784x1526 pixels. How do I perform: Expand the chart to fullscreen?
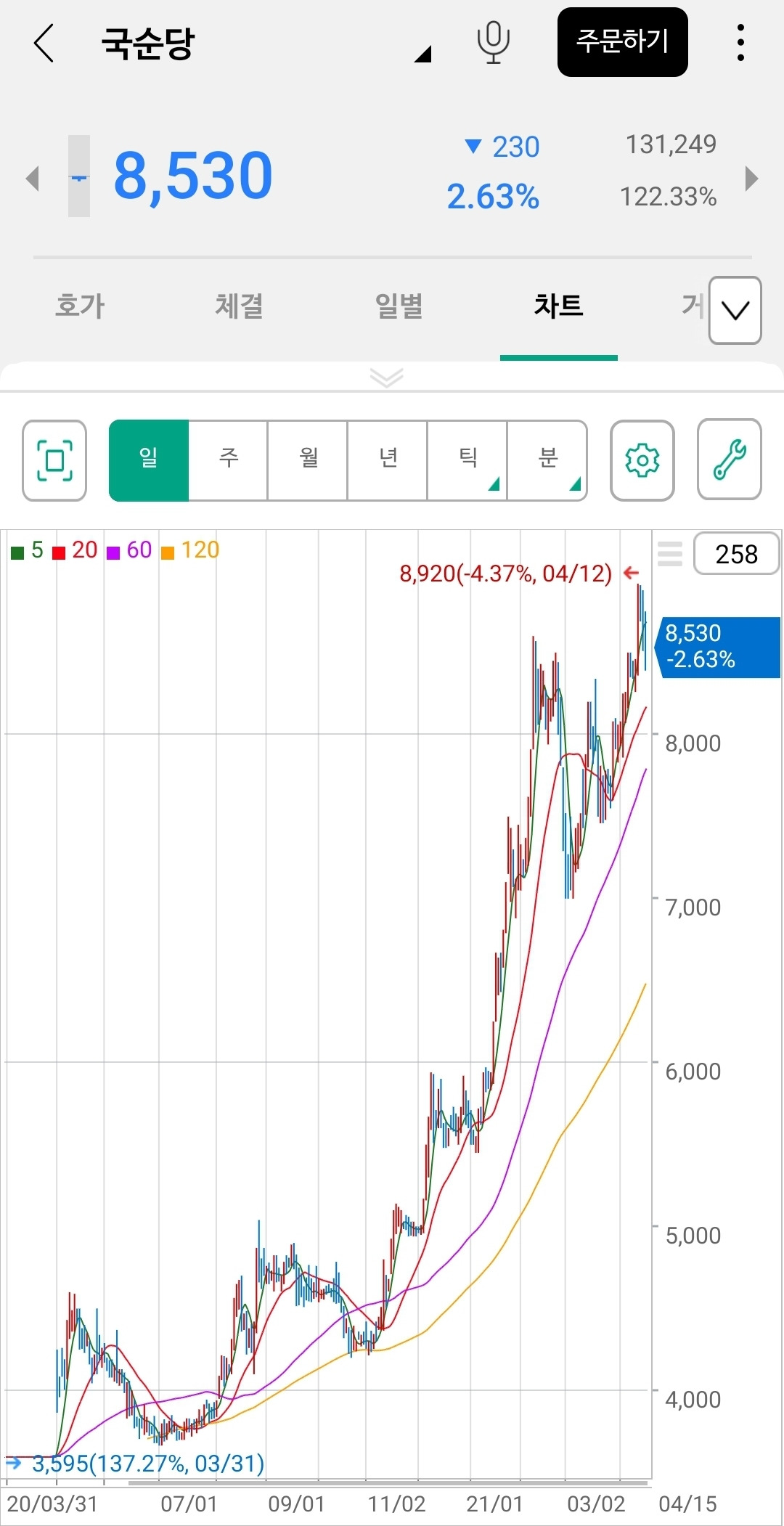(x=54, y=460)
